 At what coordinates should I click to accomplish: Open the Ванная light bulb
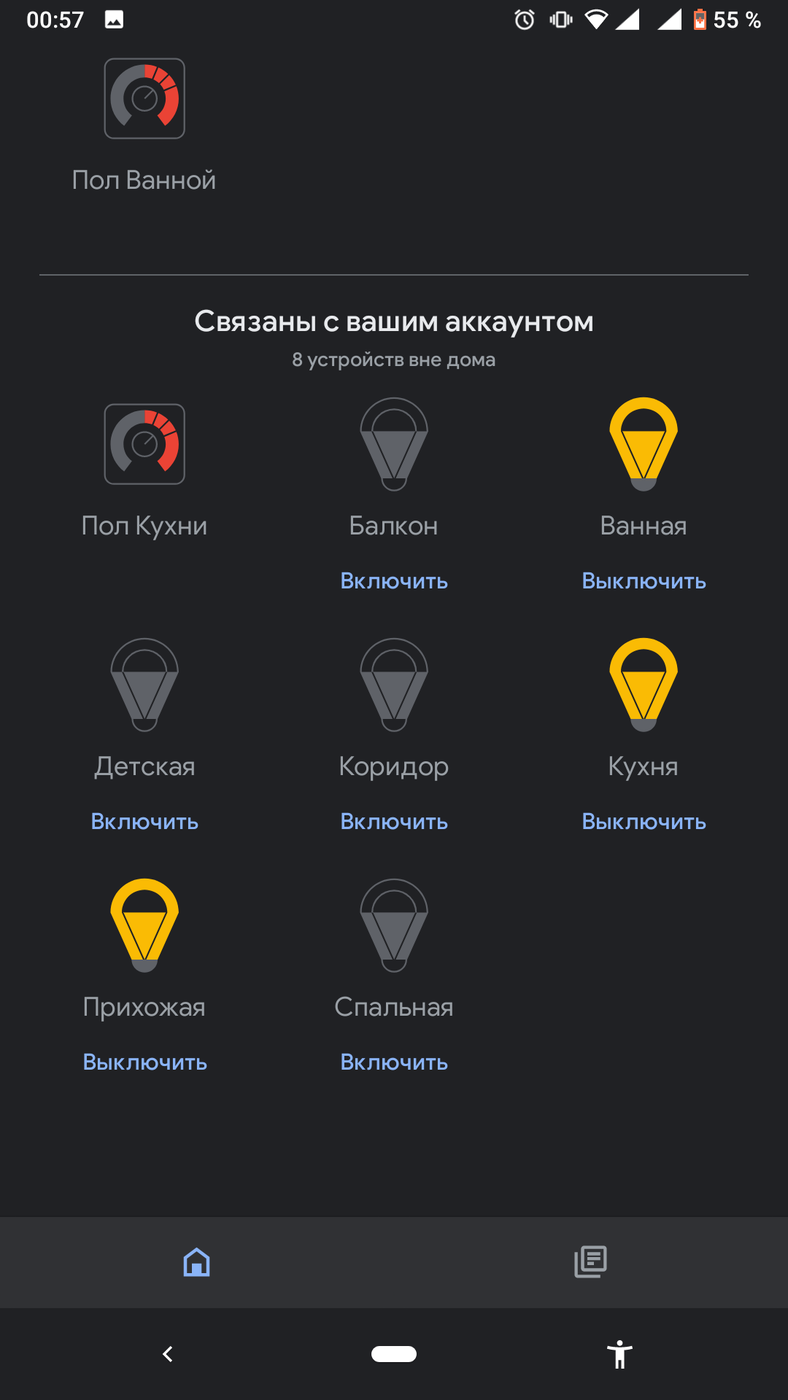[644, 444]
